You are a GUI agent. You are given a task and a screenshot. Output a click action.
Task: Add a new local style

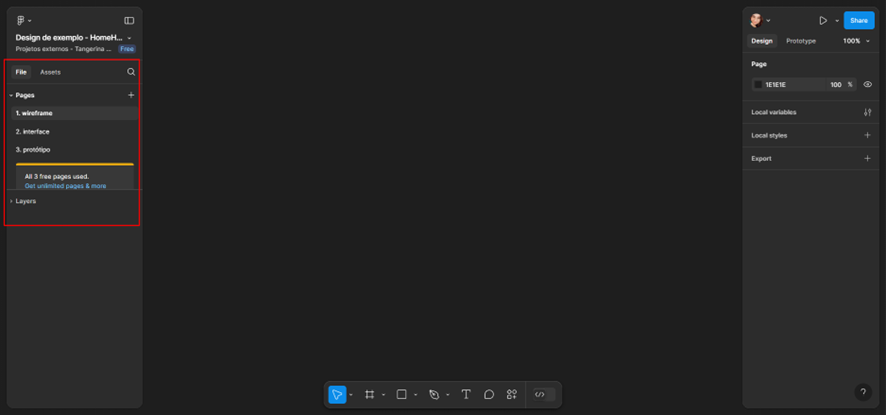pyautogui.click(x=867, y=135)
